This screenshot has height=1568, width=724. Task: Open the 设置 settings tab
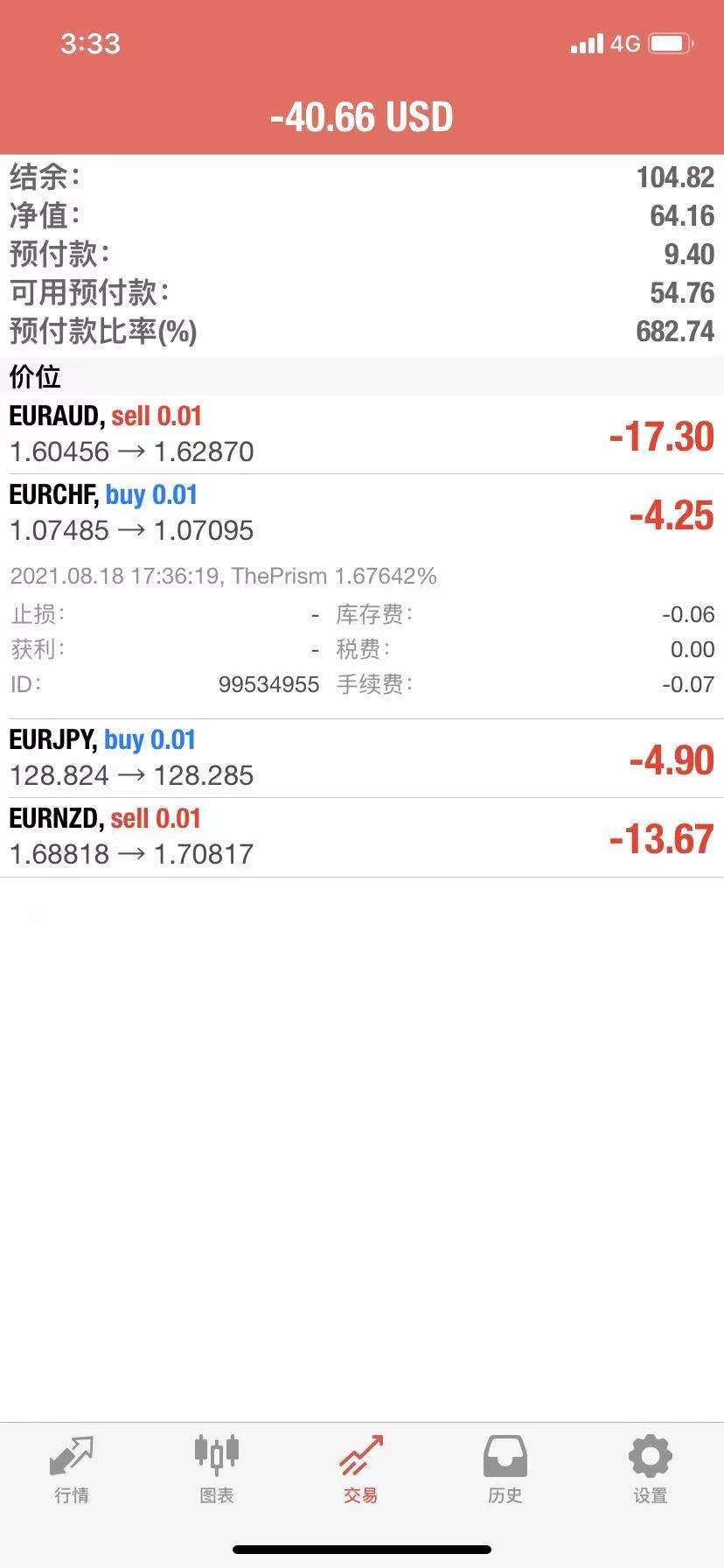[650, 1470]
